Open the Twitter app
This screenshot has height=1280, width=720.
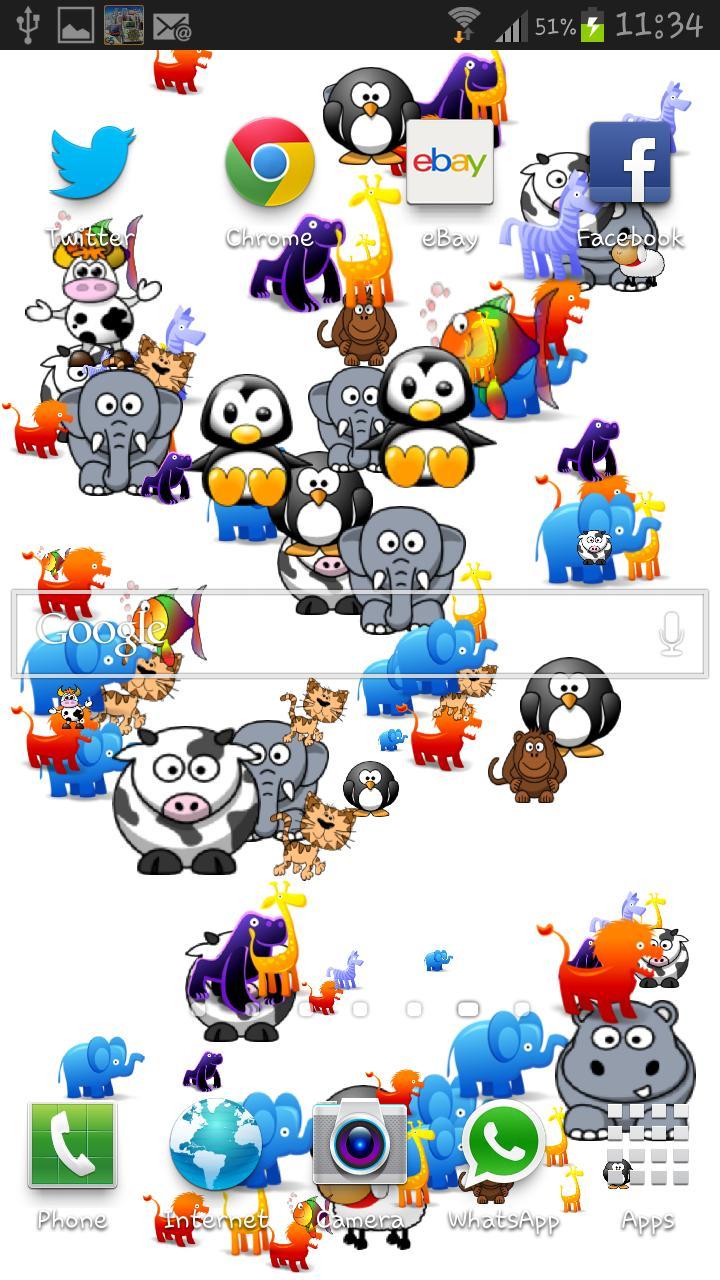91,165
